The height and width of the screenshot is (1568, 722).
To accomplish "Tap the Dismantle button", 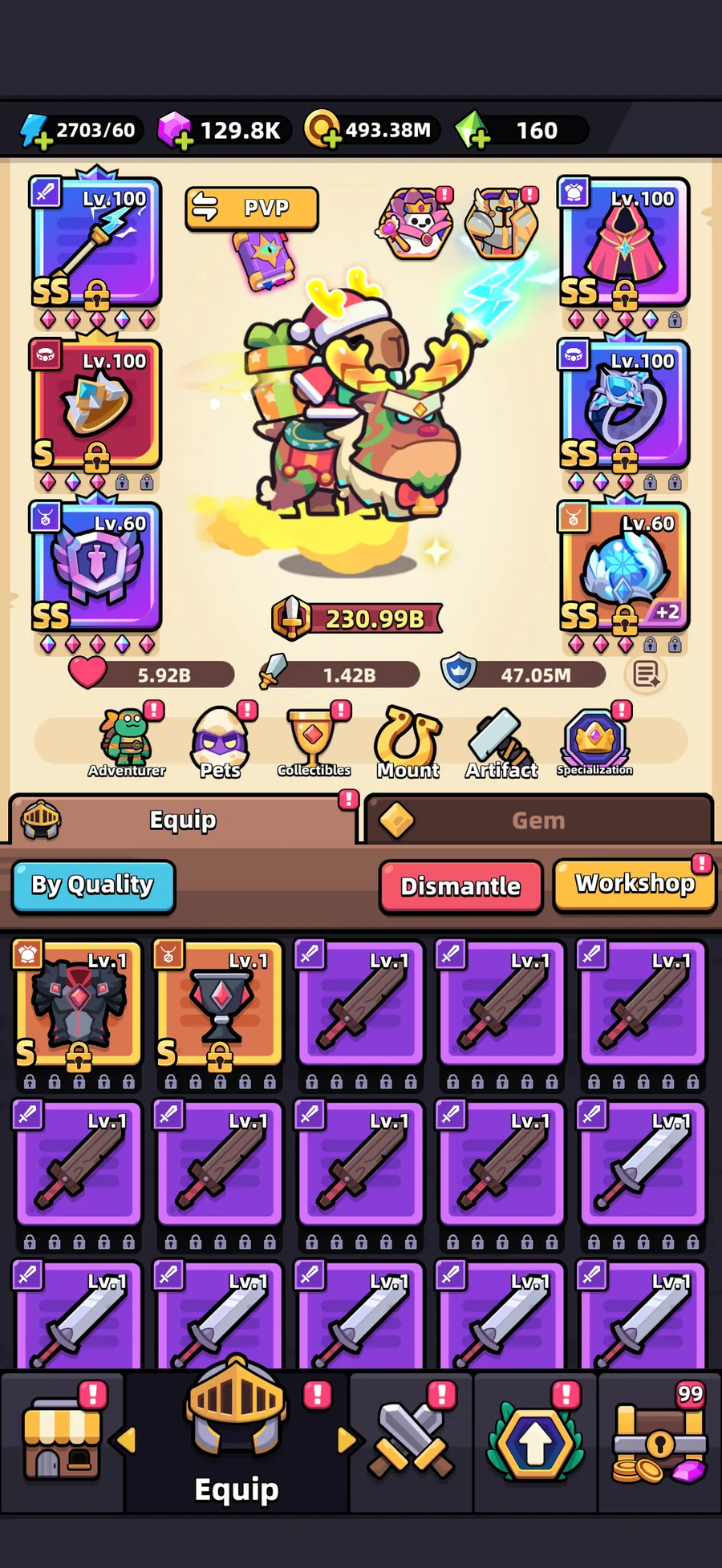I will (x=460, y=886).
